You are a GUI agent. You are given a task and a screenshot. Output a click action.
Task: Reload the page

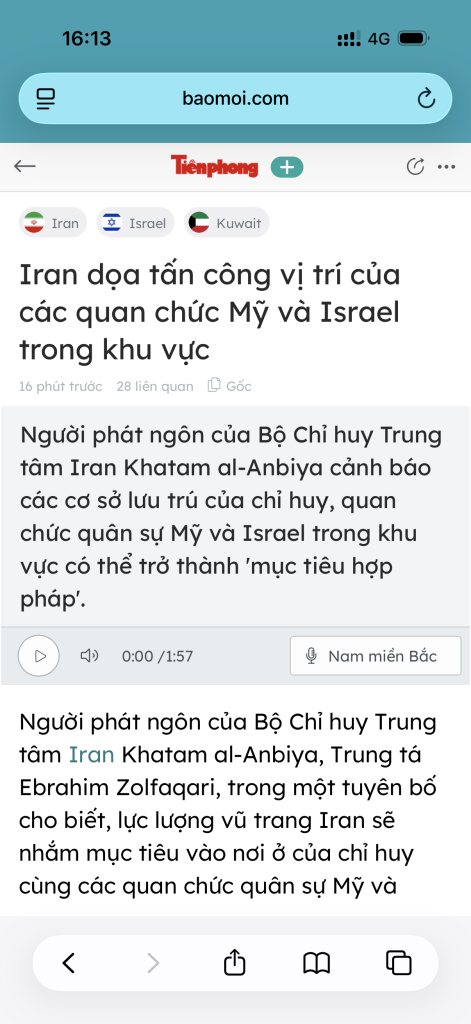pyautogui.click(x=426, y=99)
